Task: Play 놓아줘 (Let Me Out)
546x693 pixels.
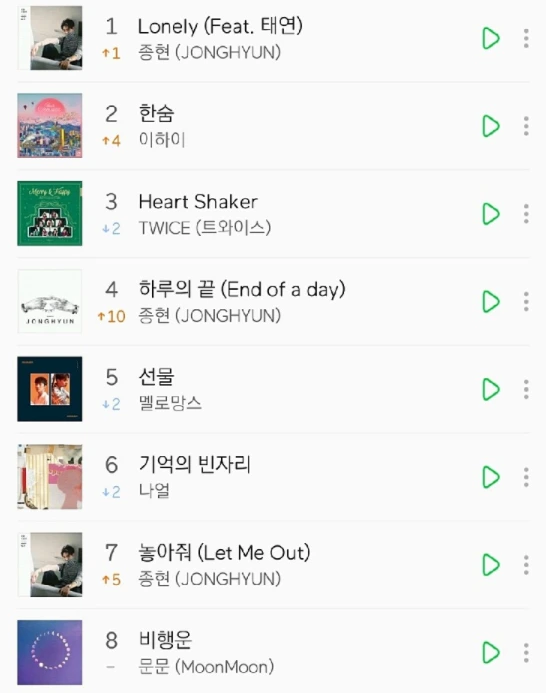Action: (491, 564)
